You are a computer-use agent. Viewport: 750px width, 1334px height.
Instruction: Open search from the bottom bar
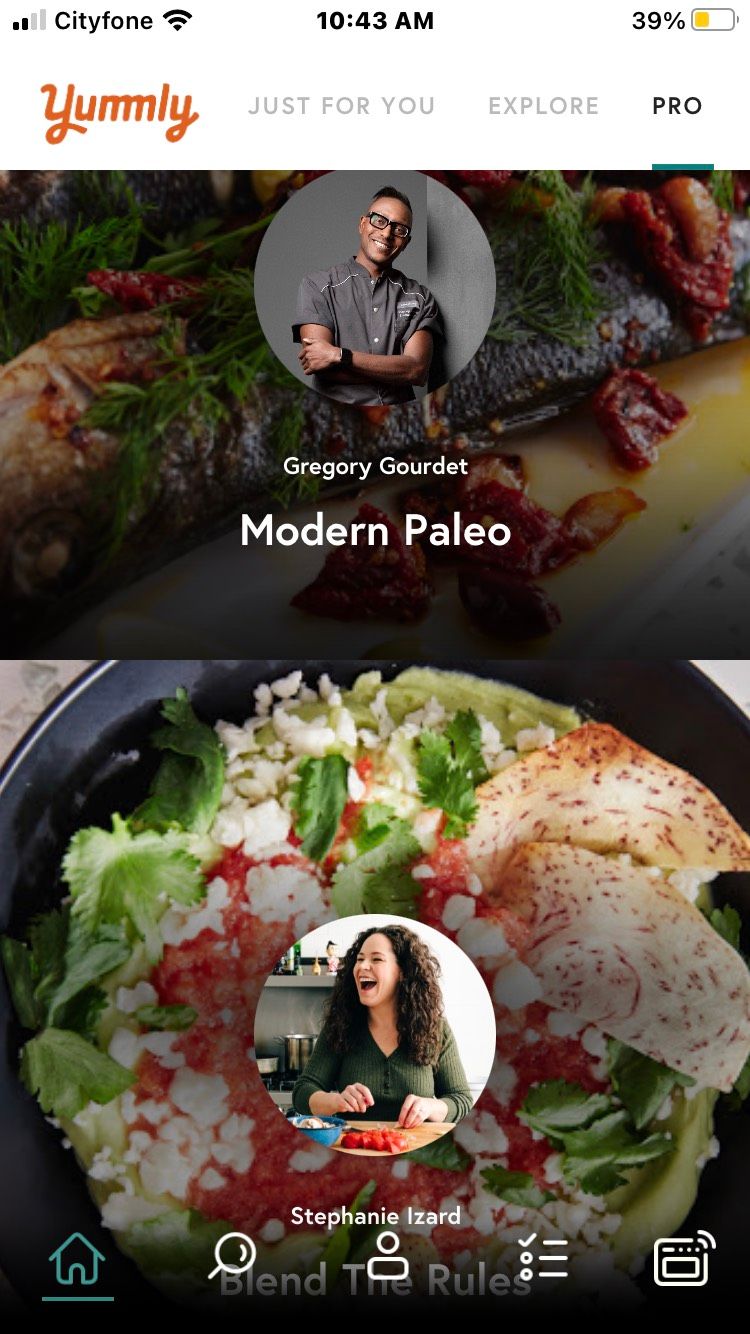click(231, 1258)
